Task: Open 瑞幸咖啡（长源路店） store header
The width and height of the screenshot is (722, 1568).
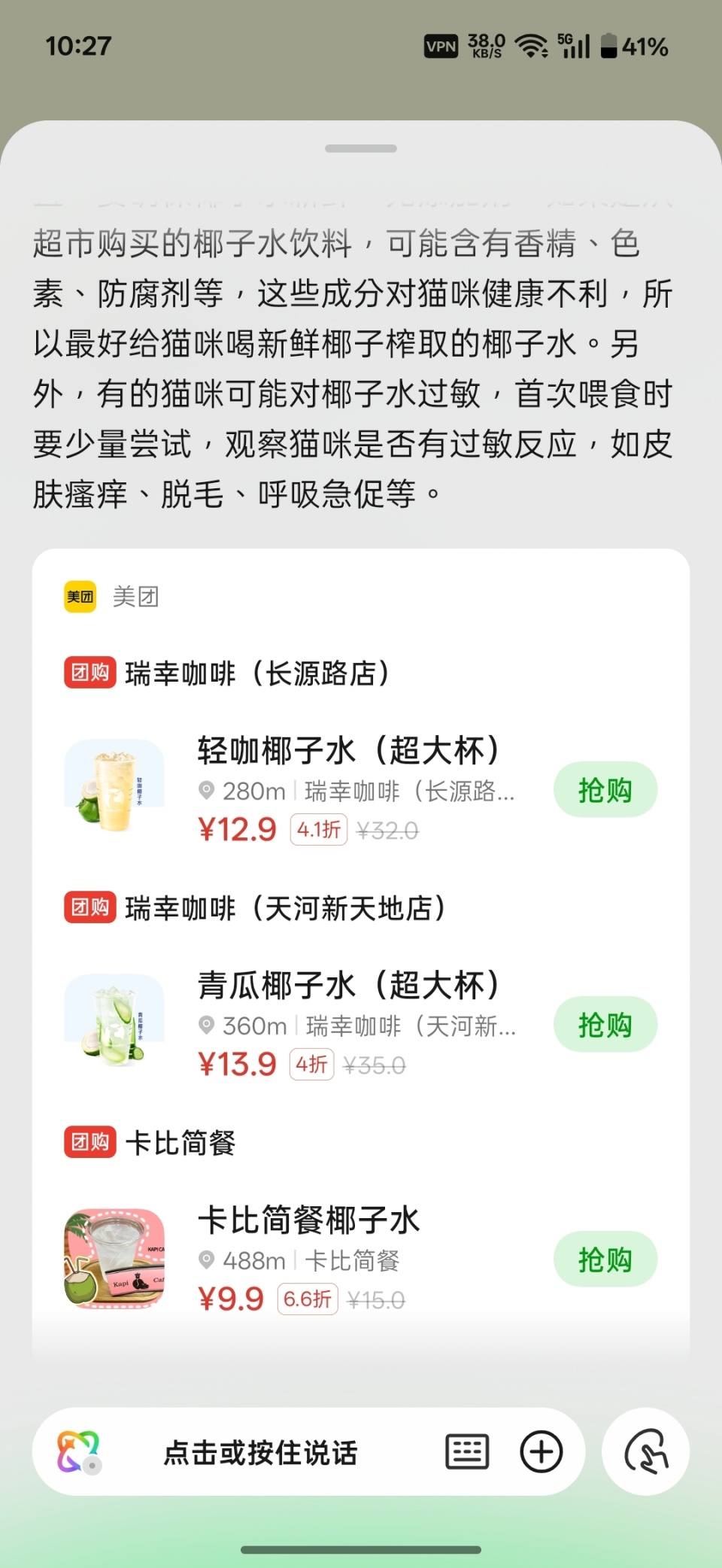Action: 257,673
